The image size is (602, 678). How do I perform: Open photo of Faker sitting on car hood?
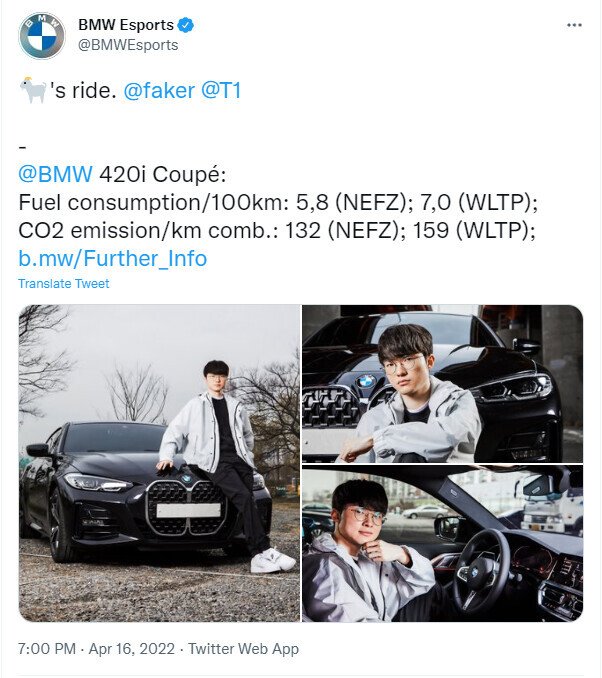coord(159,463)
